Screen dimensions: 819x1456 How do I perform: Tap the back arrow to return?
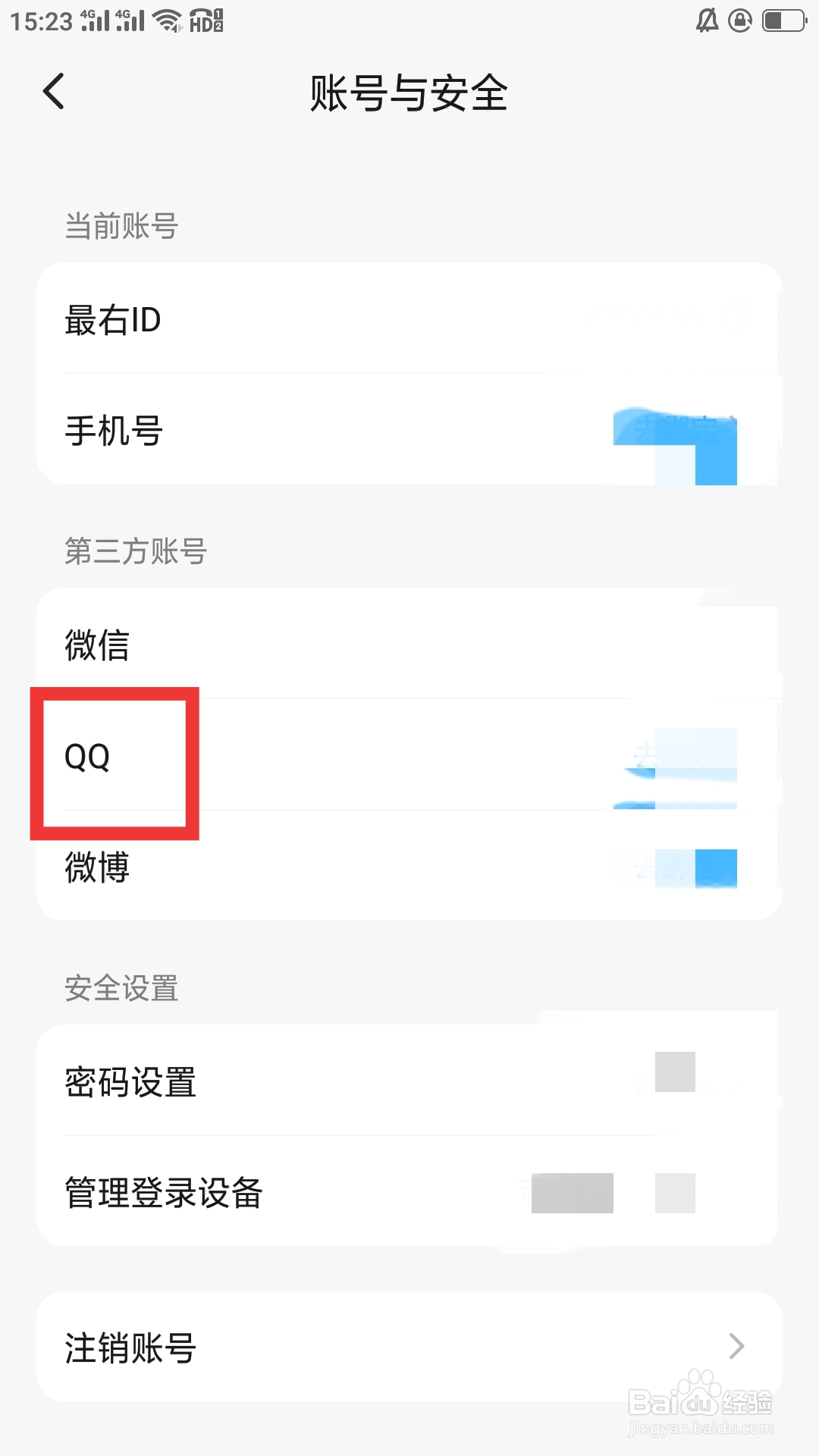[53, 91]
